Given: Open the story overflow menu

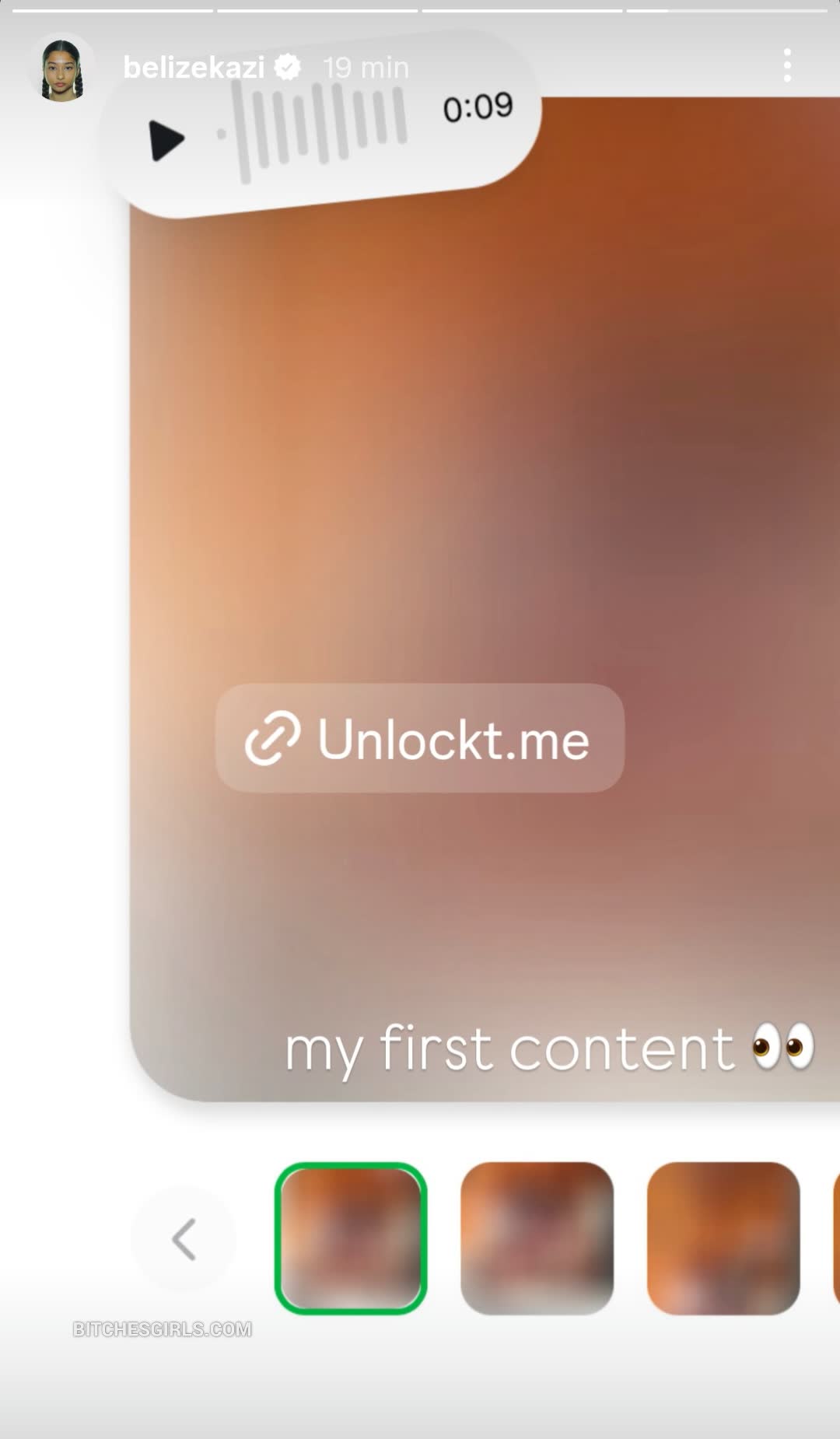Looking at the screenshot, I should click(x=787, y=65).
